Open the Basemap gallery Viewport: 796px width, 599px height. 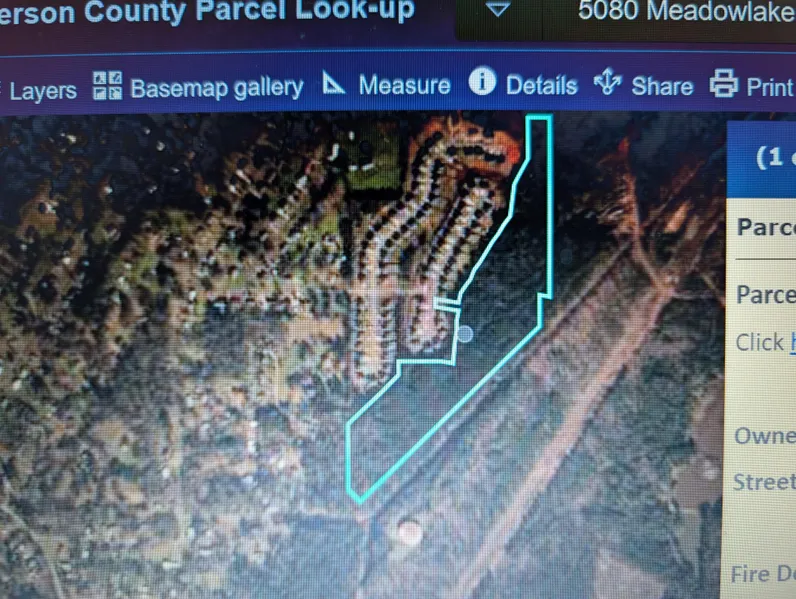click(197, 87)
